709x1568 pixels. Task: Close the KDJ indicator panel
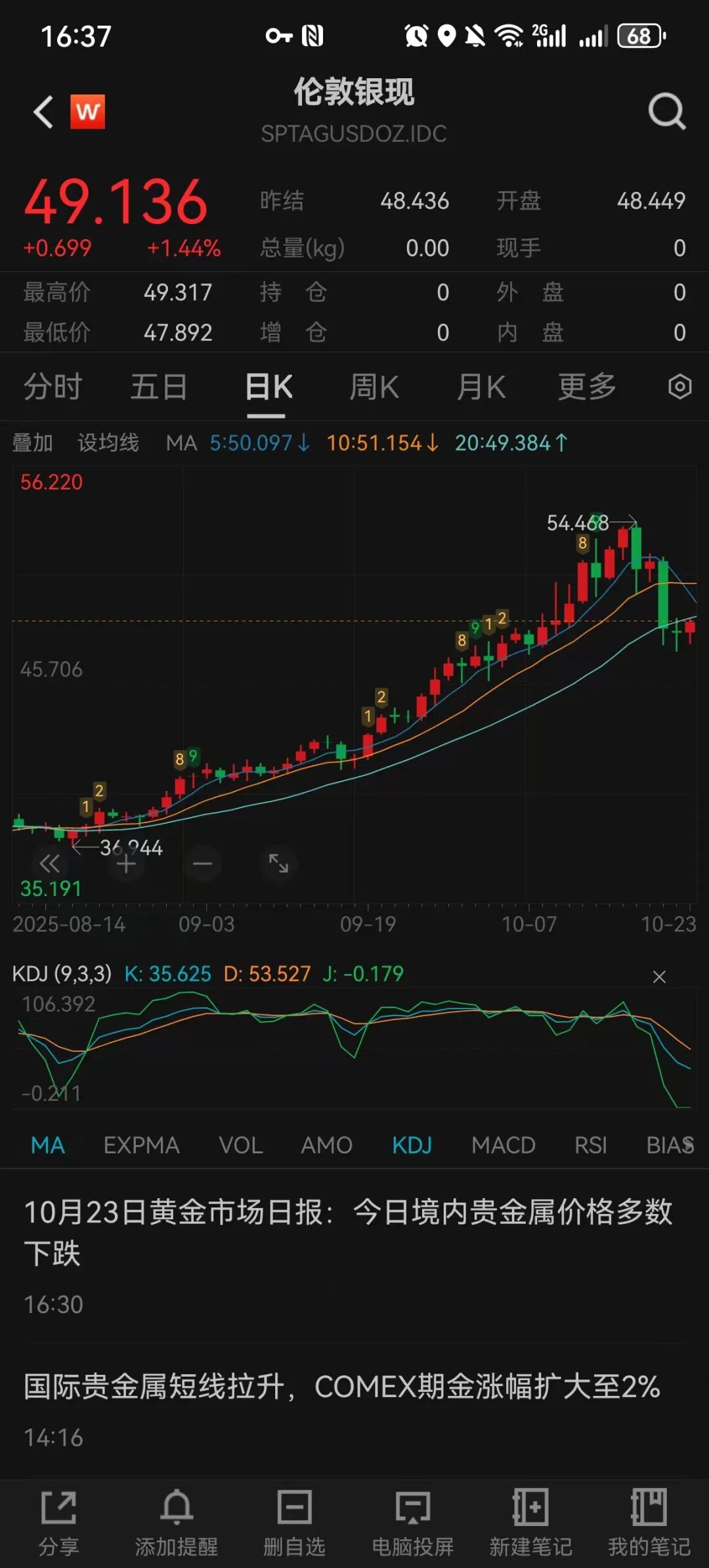tap(659, 977)
